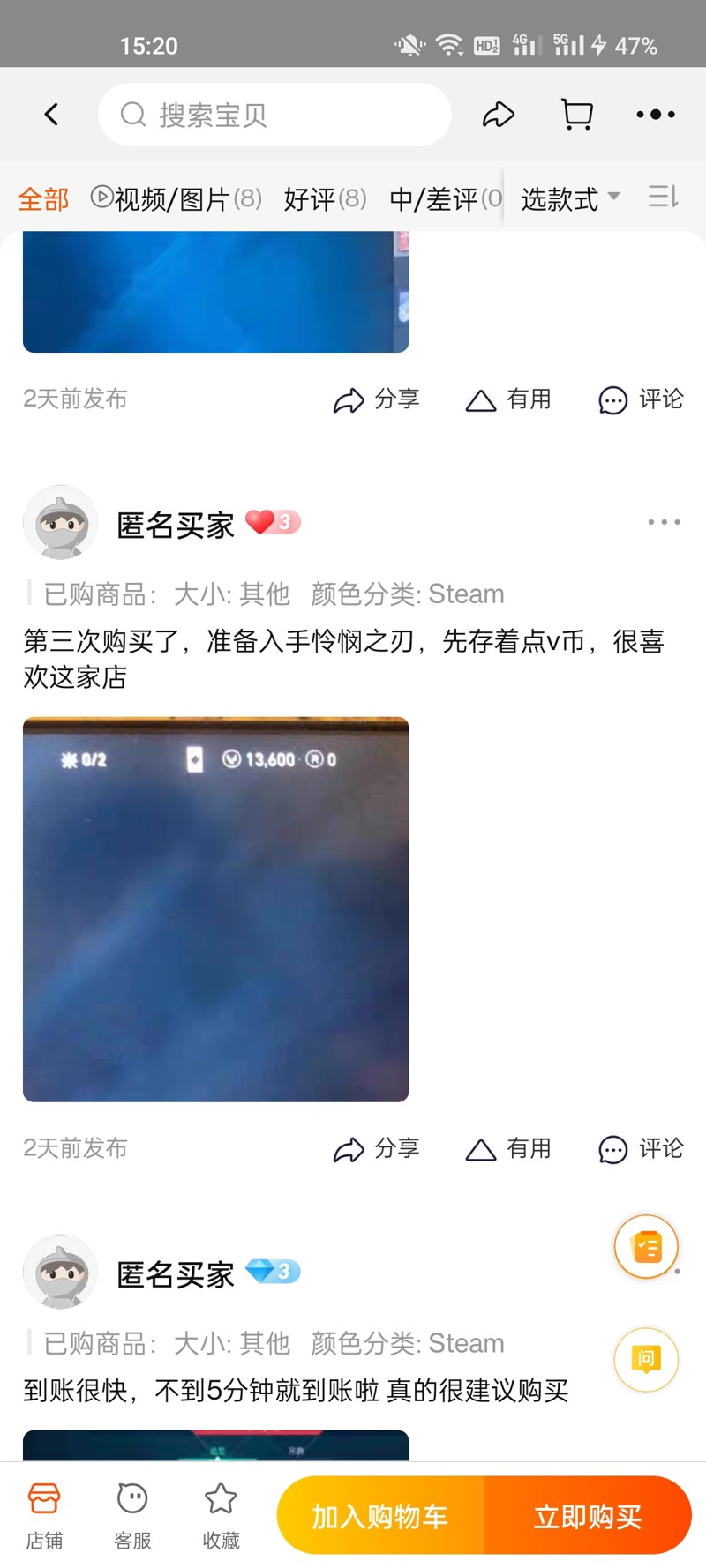Open options for the 第三次购买了 review
Image resolution: width=706 pixels, height=1568 pixels.
point(664,522)
